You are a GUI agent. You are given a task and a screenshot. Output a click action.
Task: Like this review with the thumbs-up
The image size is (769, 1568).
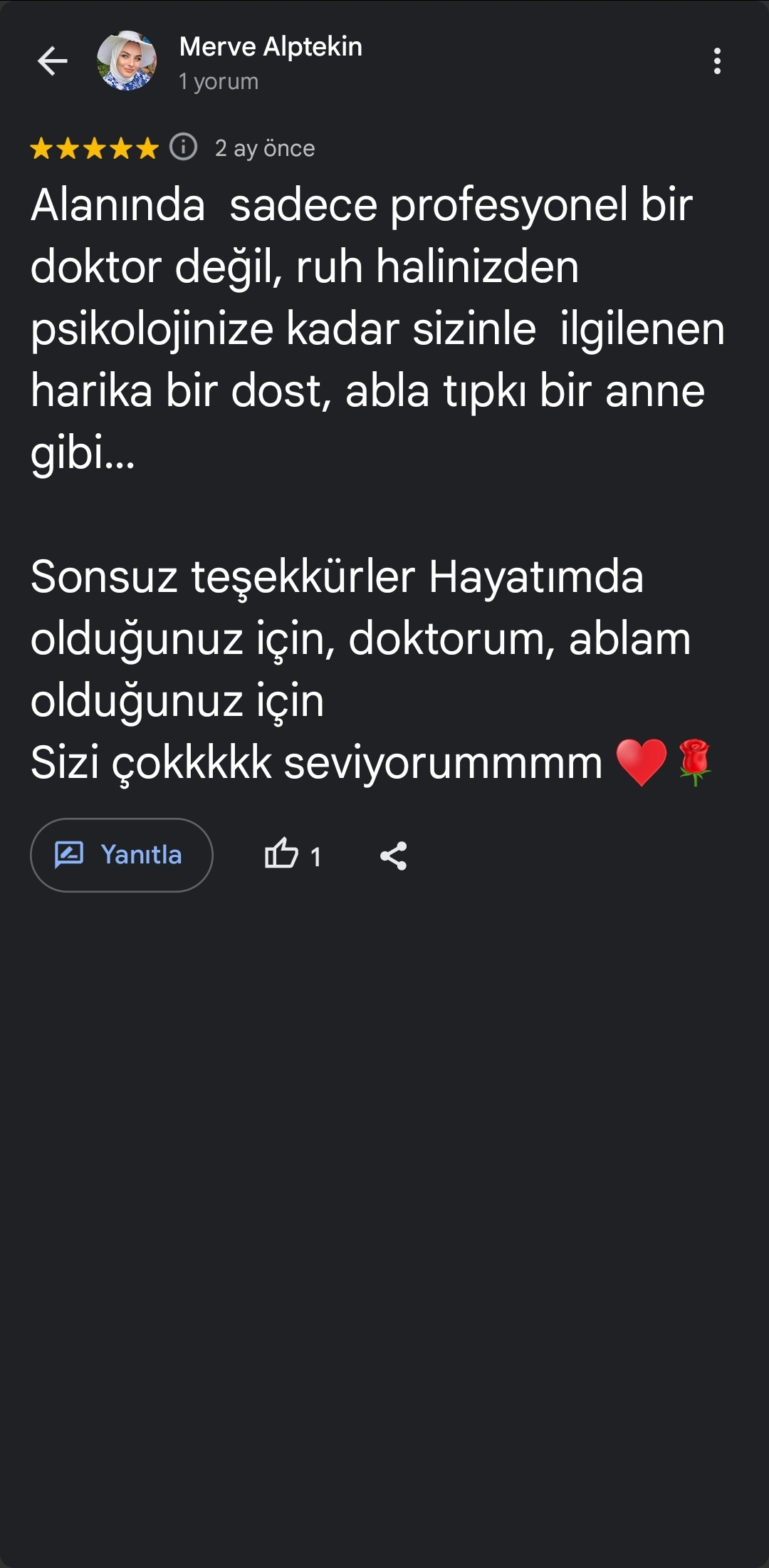[x=282, y=854]
